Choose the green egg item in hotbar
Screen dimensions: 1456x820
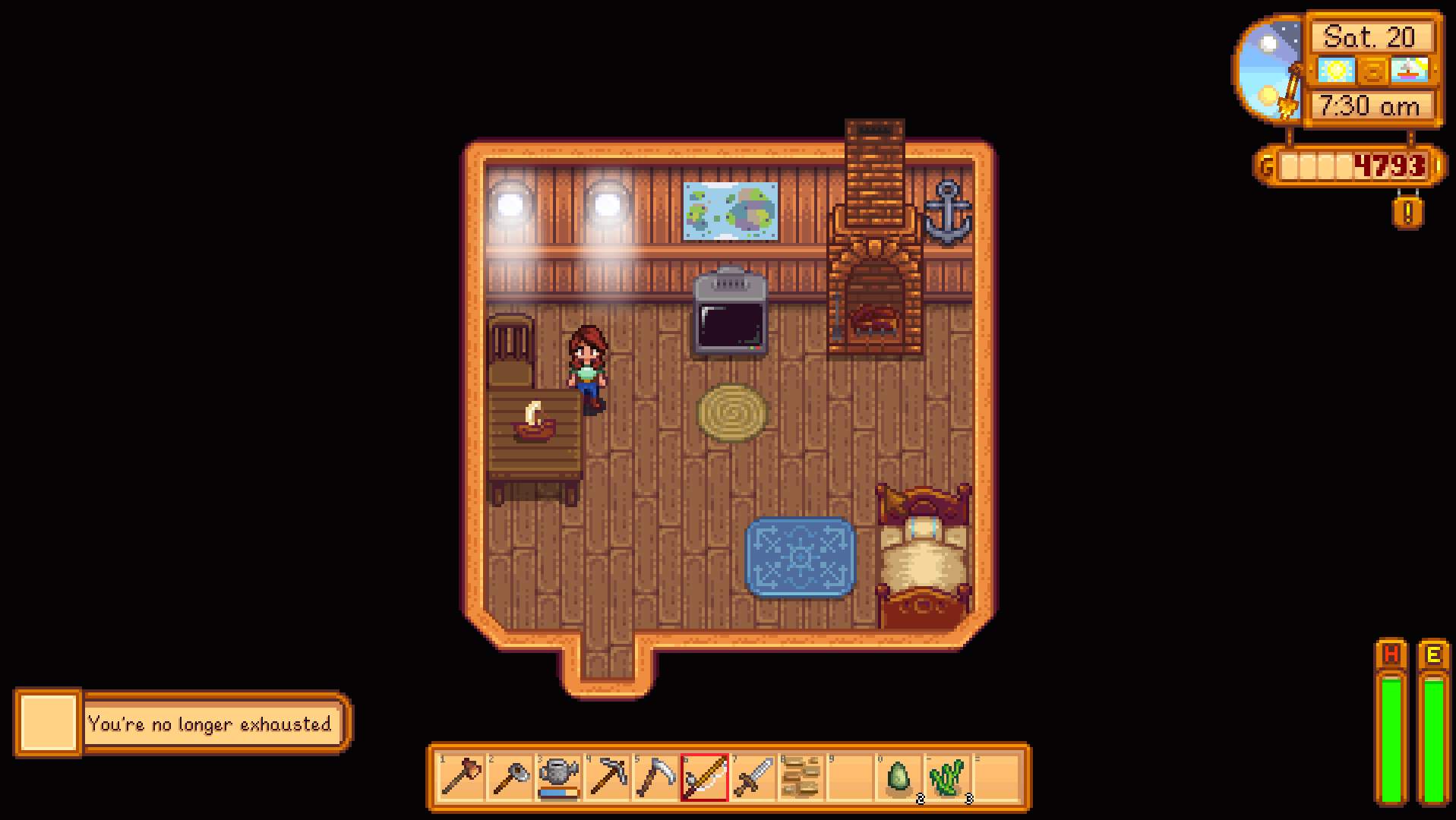click(899, 777)
